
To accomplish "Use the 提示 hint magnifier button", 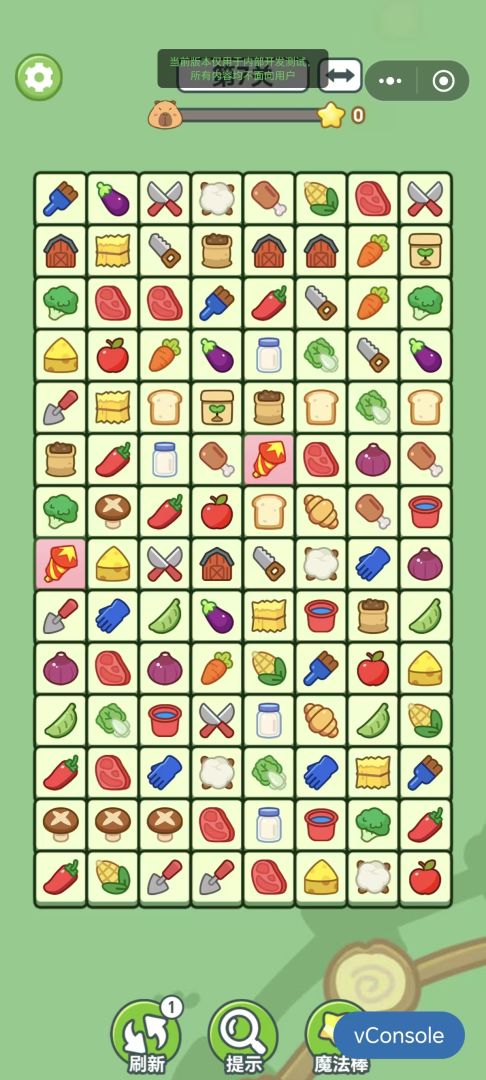I will click(x=244, y=1038).
